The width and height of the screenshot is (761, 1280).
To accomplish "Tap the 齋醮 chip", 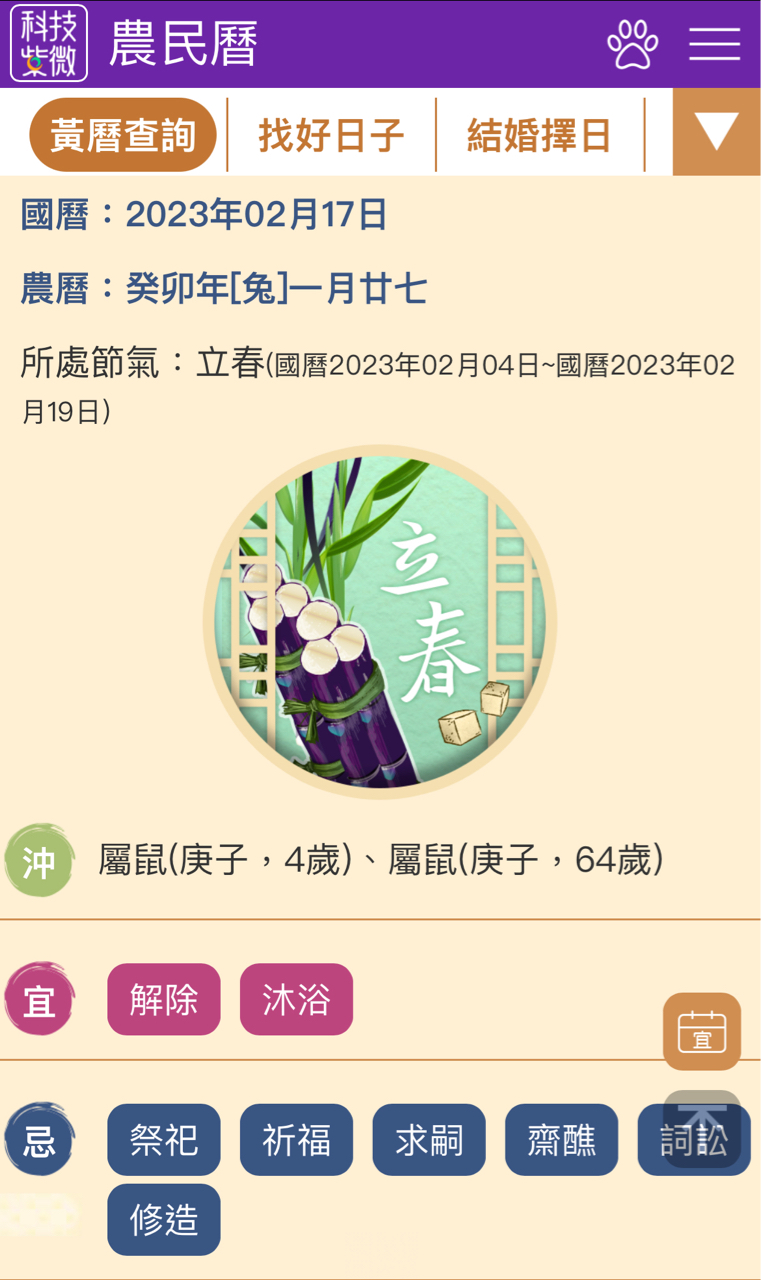I will 561,1139.
